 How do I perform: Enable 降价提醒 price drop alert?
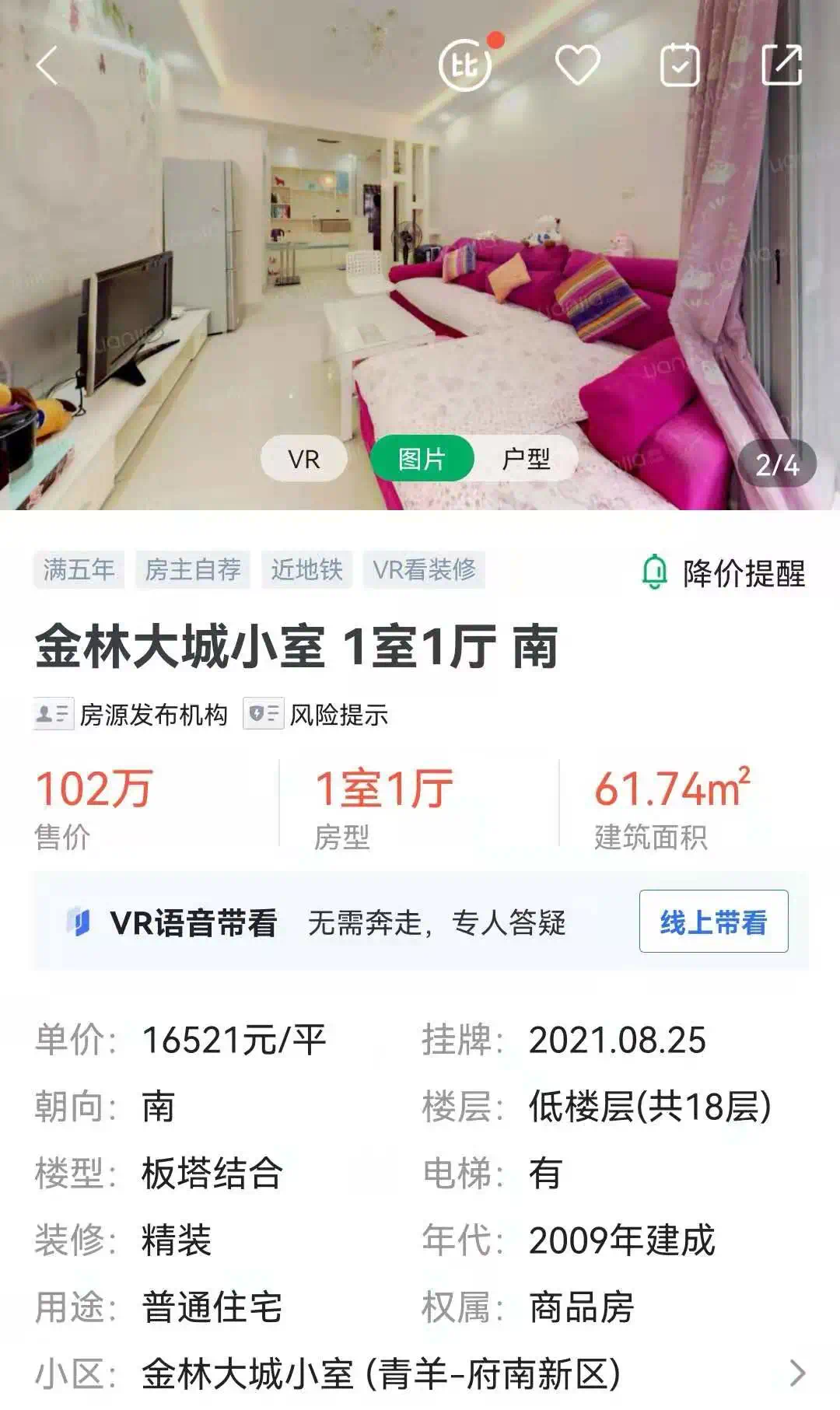(x=723, y=573)
